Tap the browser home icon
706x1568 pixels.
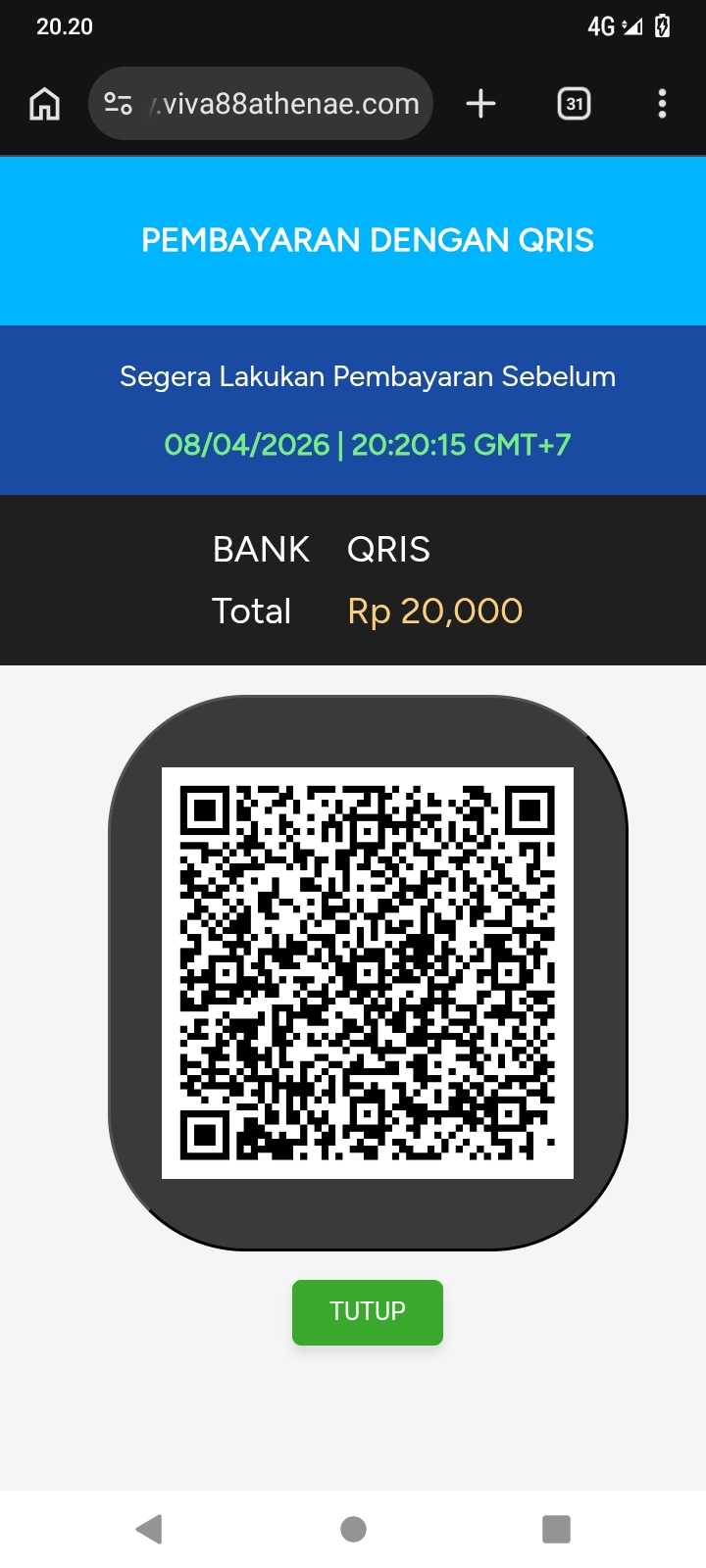click(45, 104)
